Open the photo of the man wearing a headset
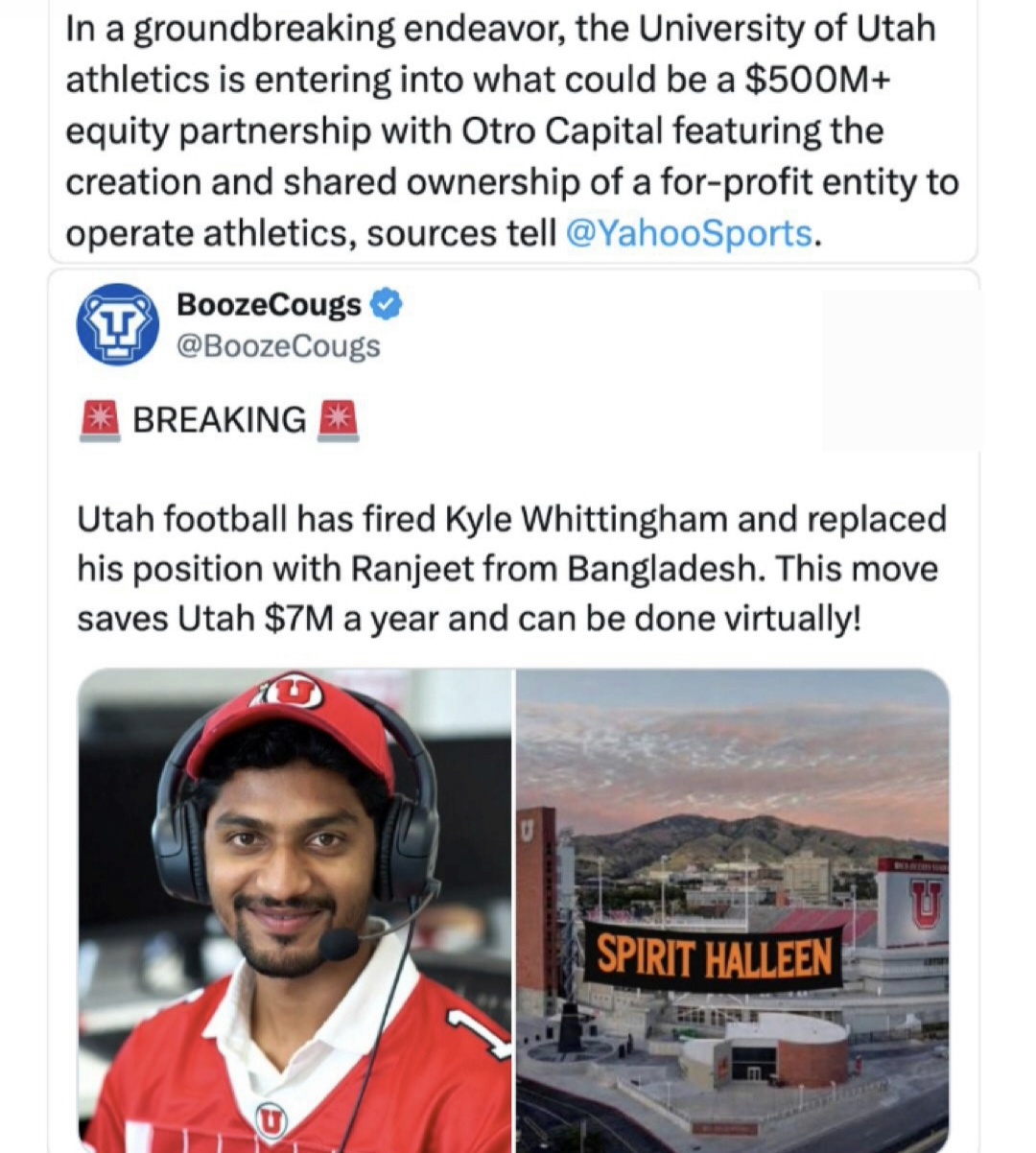 [x=294, y=909]
